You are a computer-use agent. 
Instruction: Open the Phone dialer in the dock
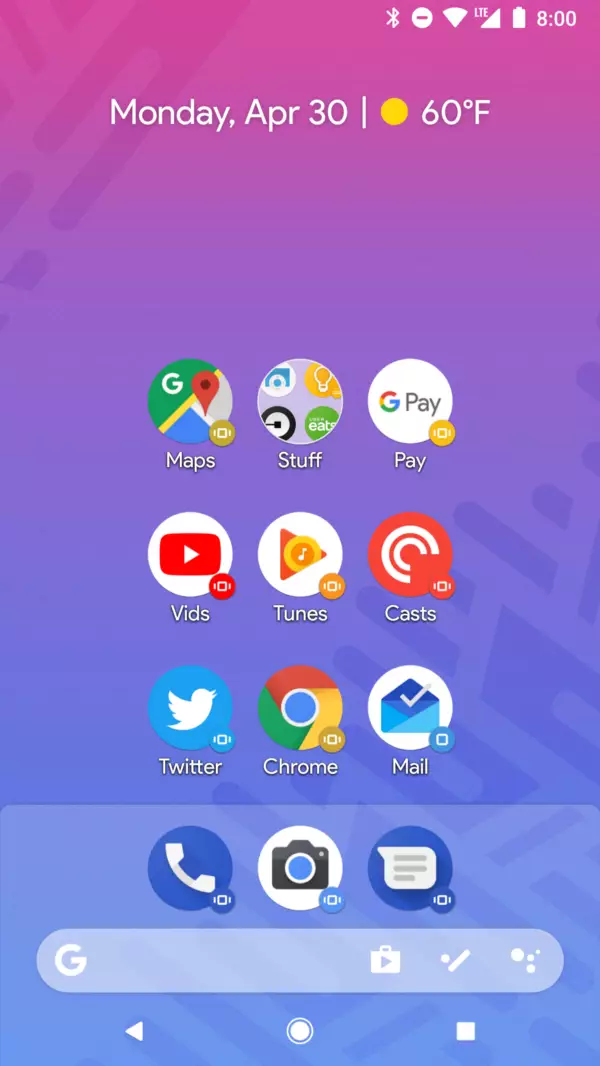click(x=190, y=867)
